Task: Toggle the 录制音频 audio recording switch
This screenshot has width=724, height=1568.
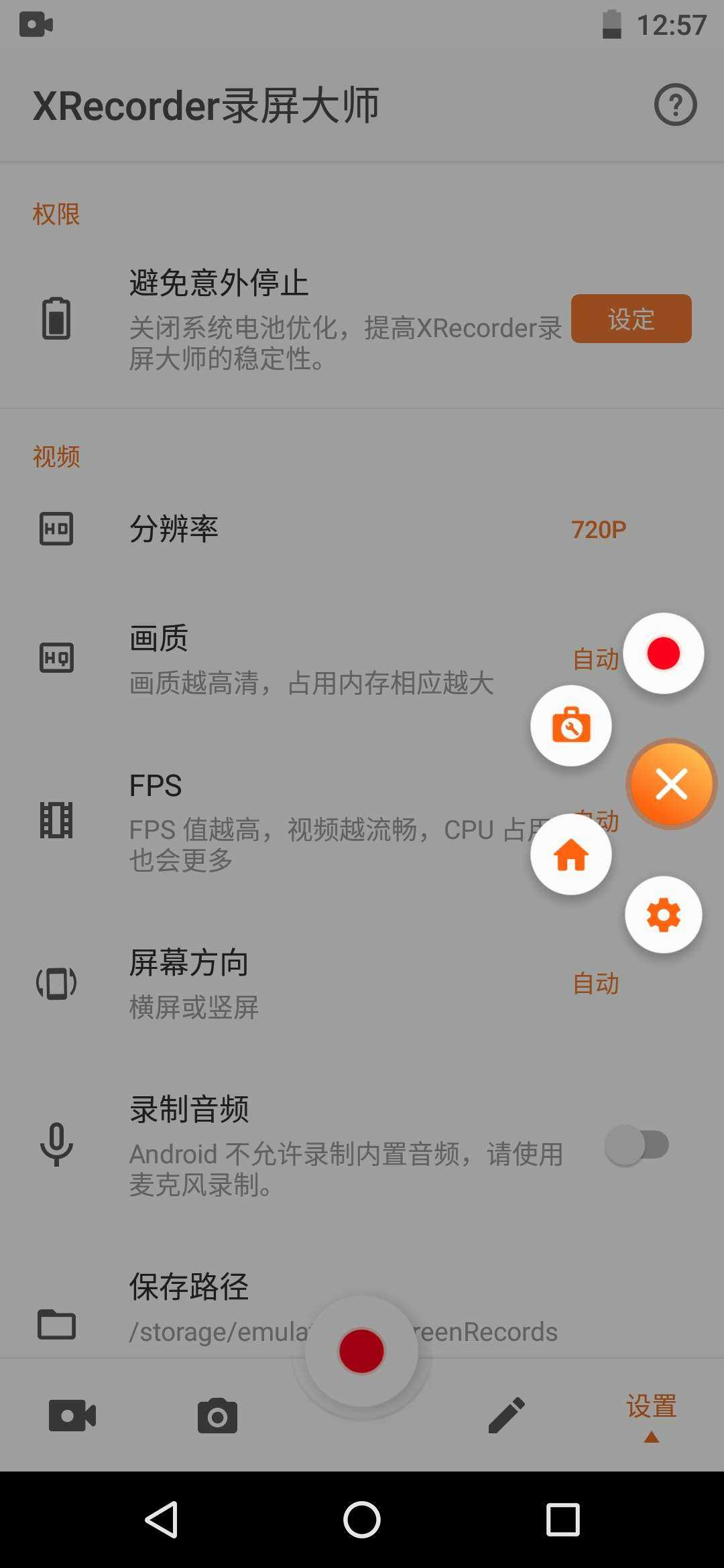Action: pos(638,1145)
